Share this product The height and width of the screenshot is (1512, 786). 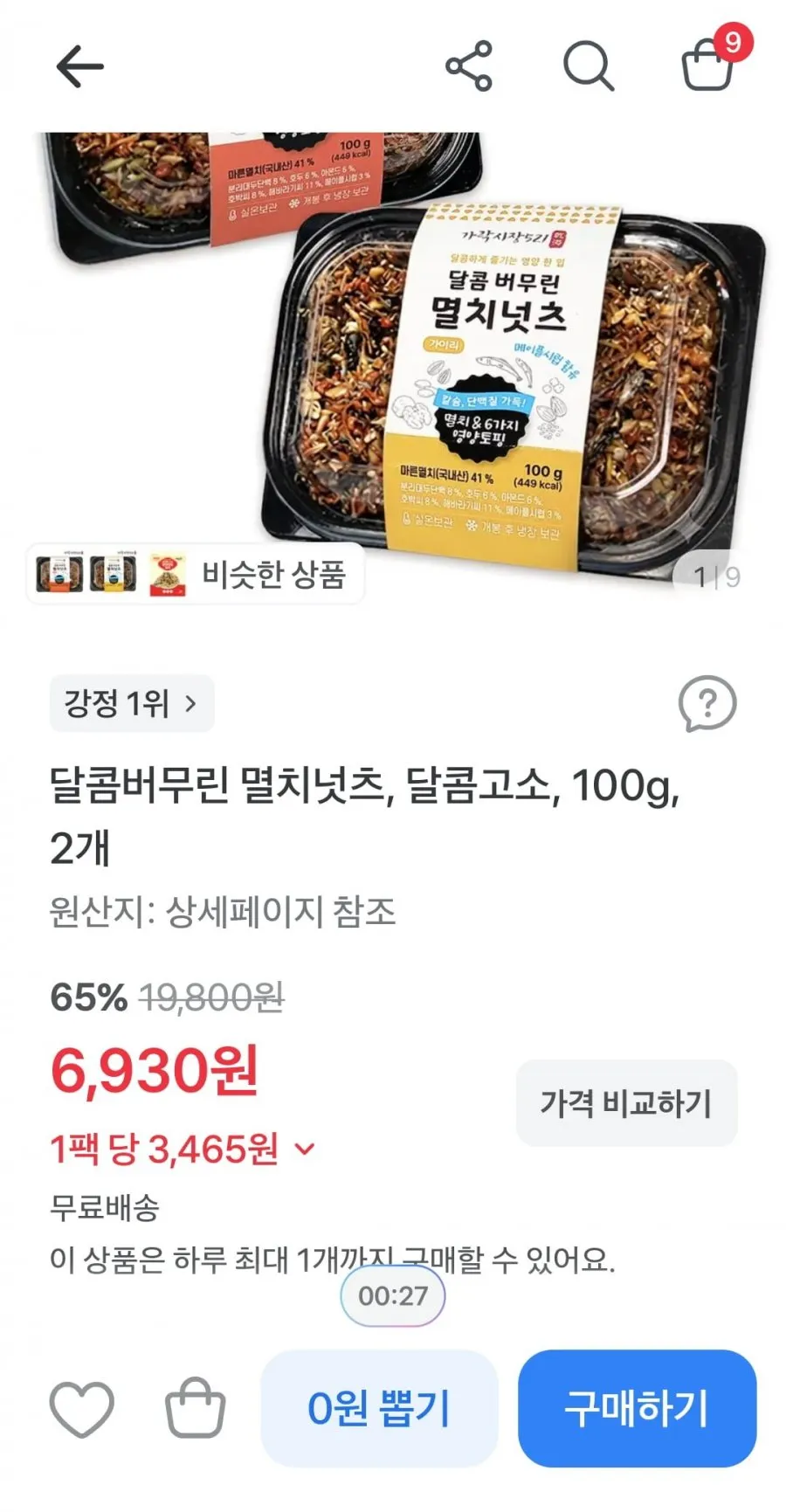click(469, 66)
